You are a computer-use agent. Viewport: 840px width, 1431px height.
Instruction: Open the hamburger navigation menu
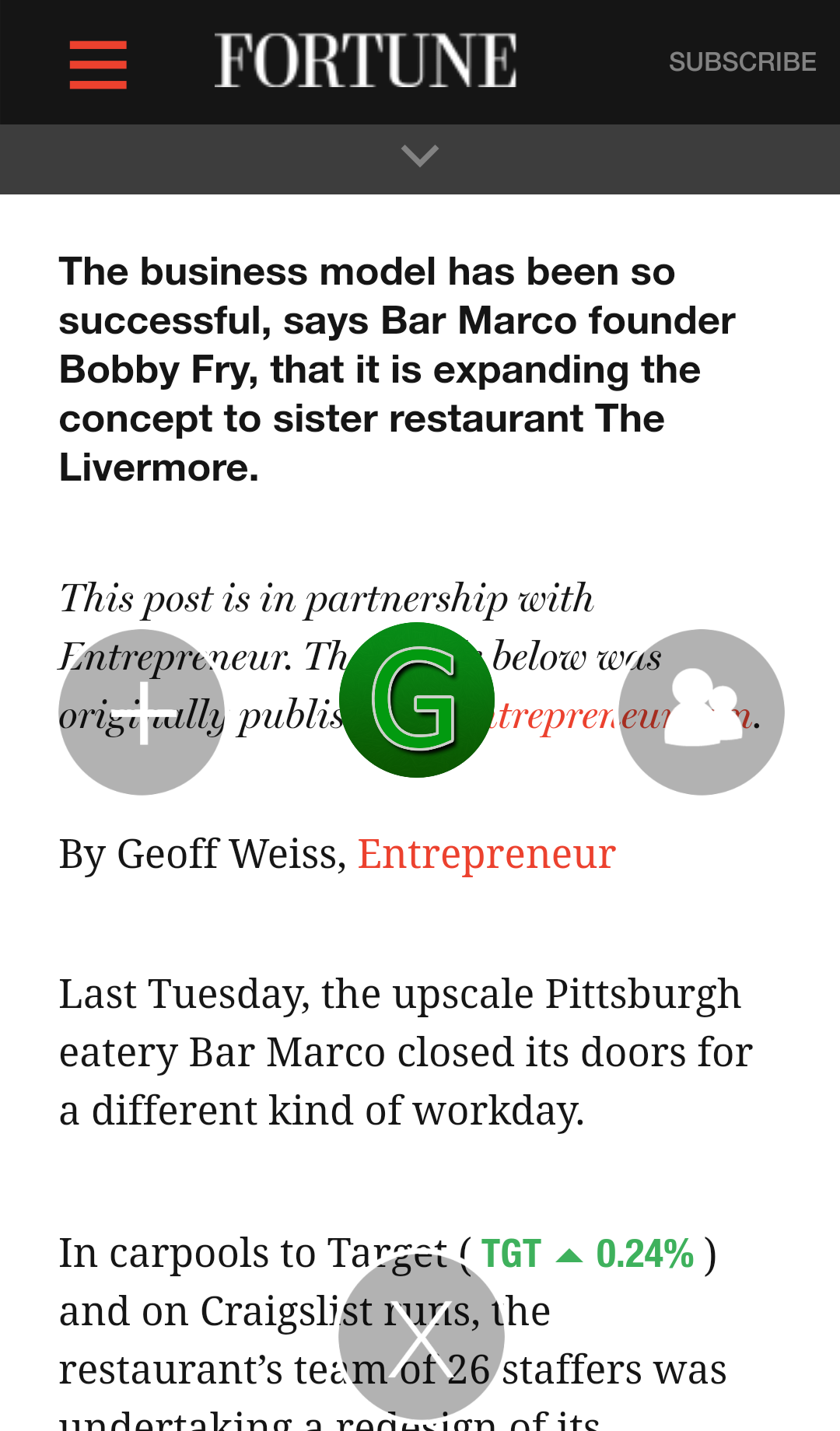tap(98, 65)
